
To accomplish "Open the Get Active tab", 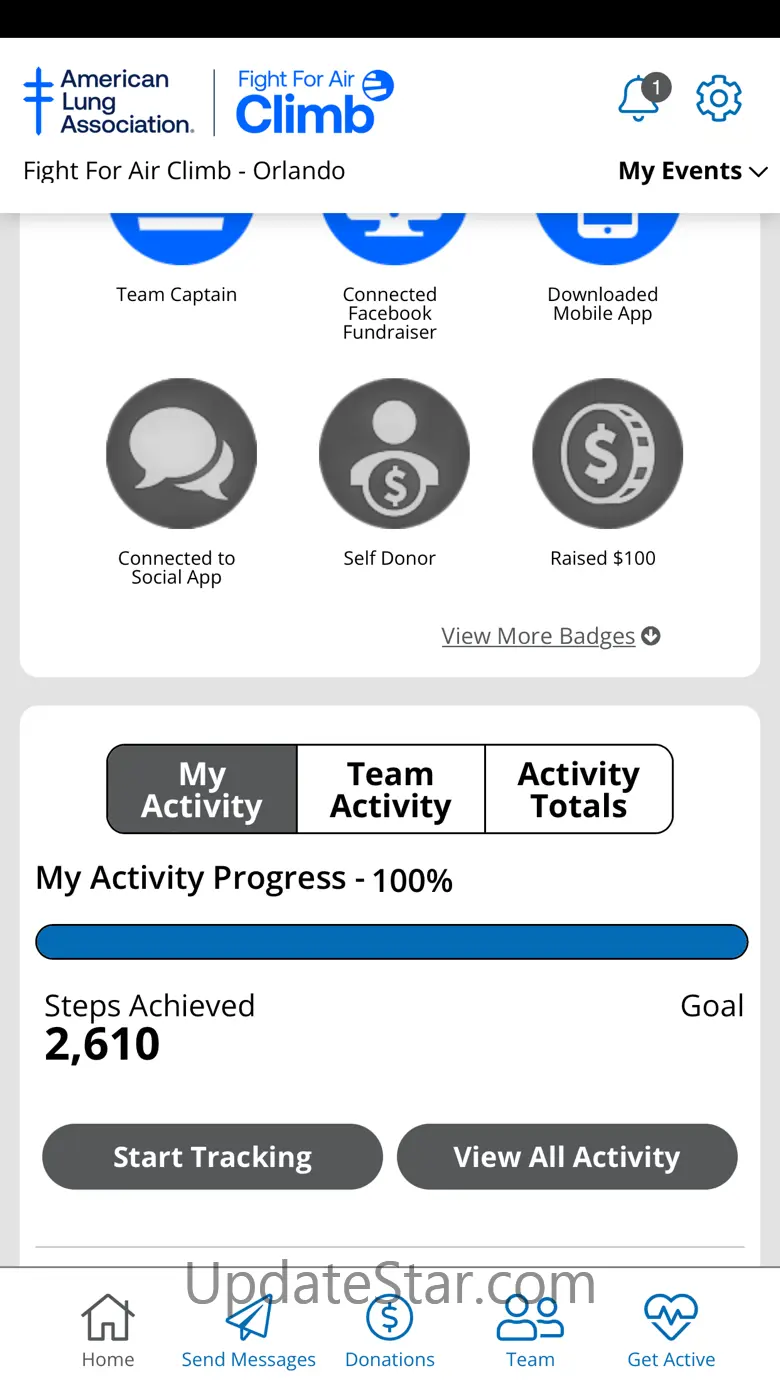I will [x=671, y=1330].
